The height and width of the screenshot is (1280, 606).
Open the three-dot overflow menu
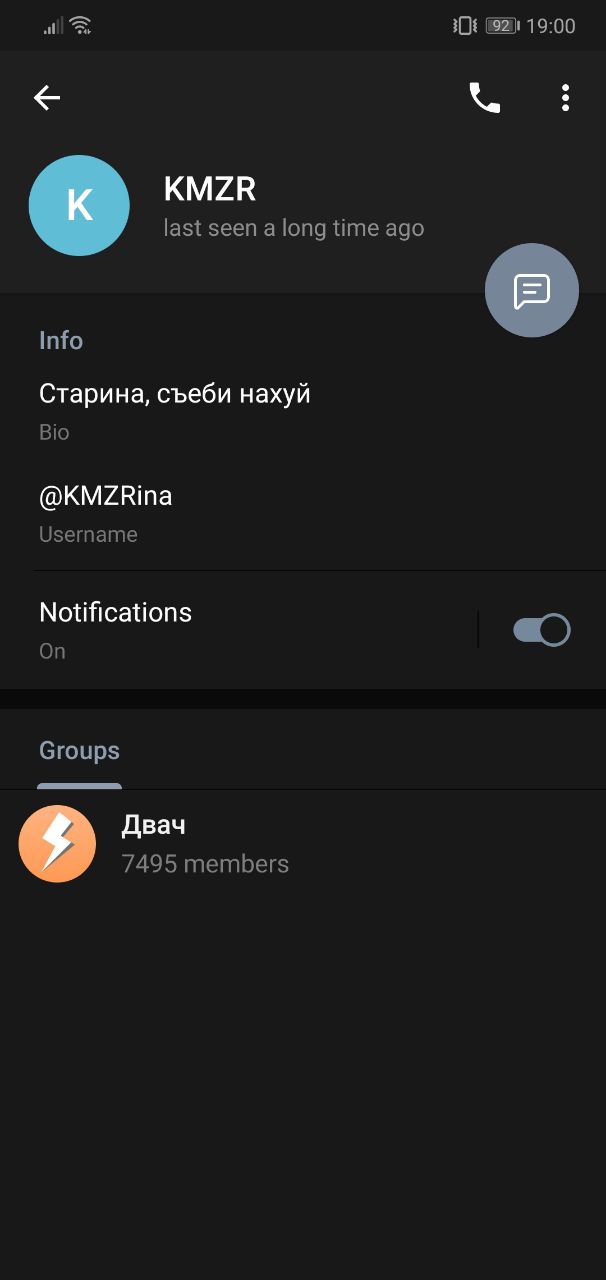[x=565, y=97]
